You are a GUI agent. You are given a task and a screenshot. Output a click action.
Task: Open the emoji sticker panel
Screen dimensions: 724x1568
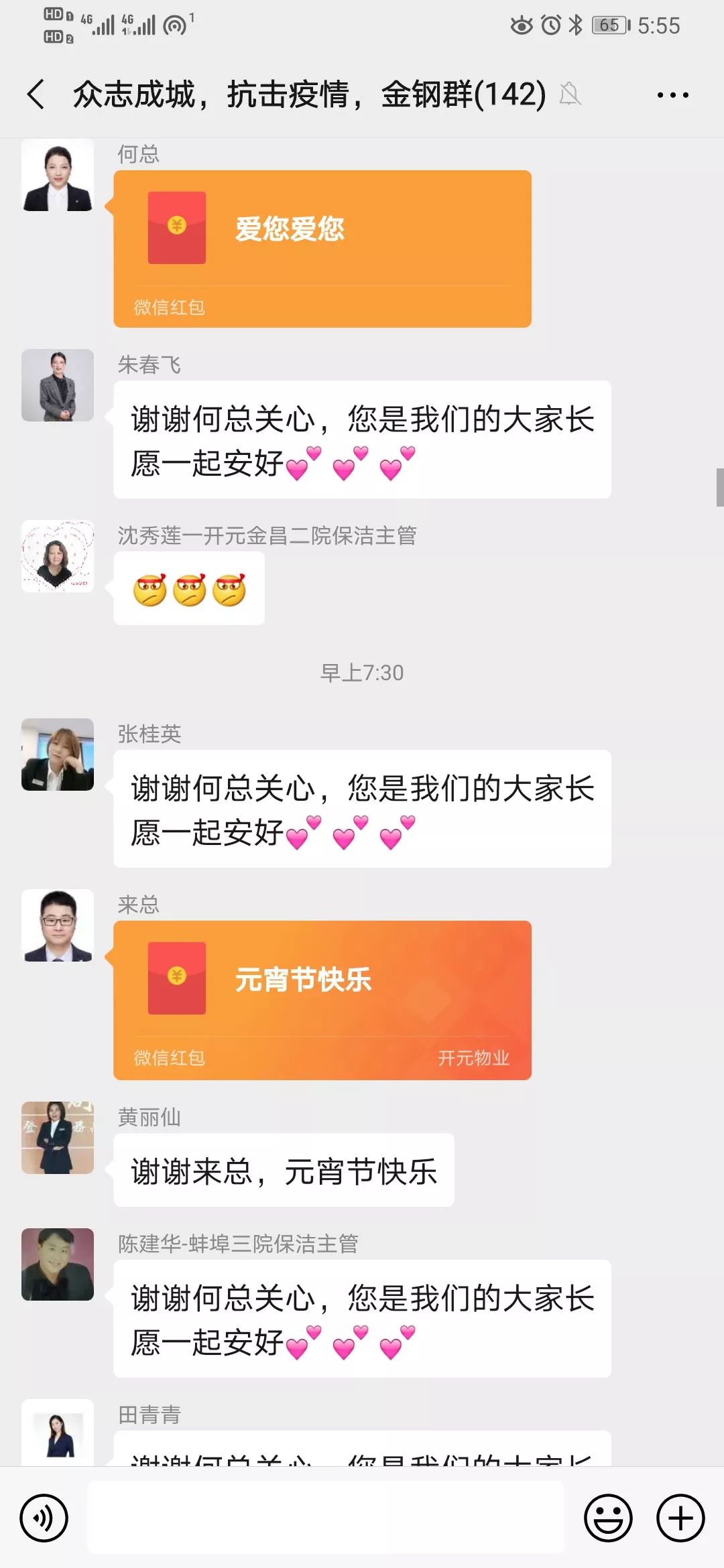608,1518
